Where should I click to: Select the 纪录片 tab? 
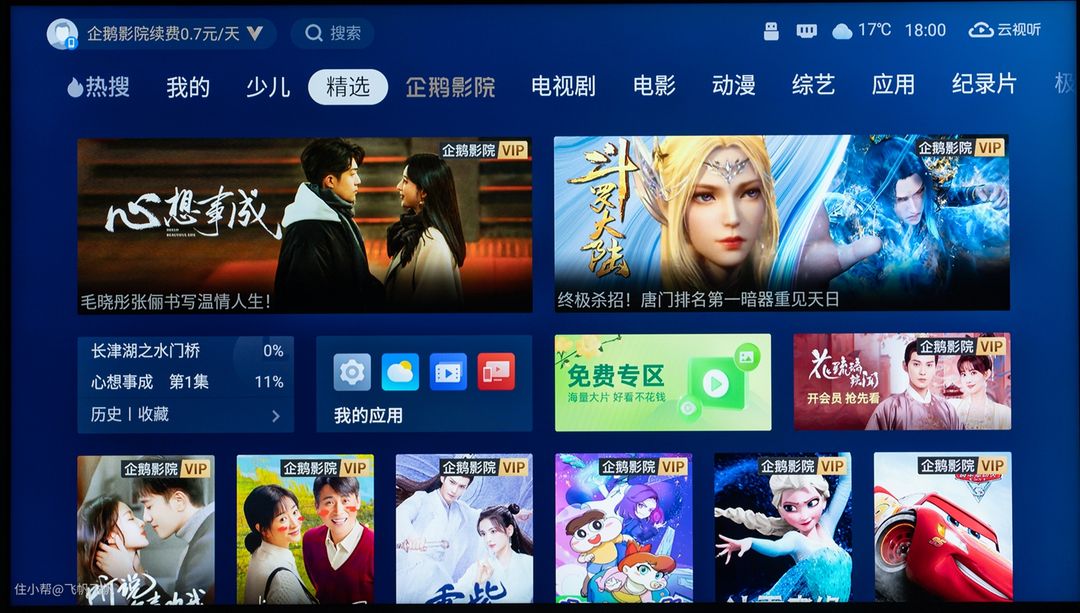point(984,85)
